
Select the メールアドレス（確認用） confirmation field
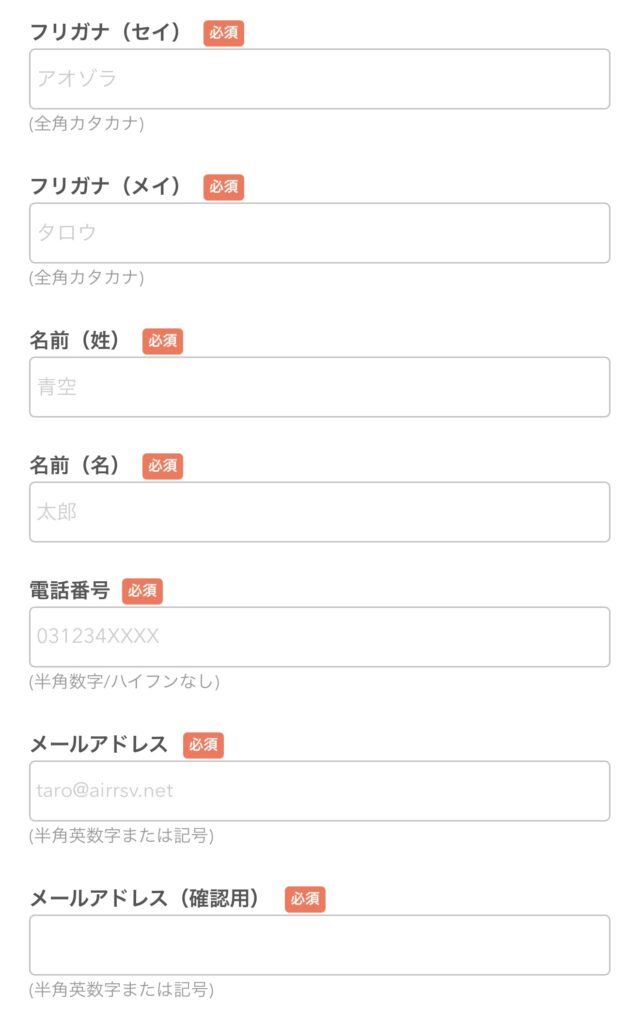[x=319, y=945]
